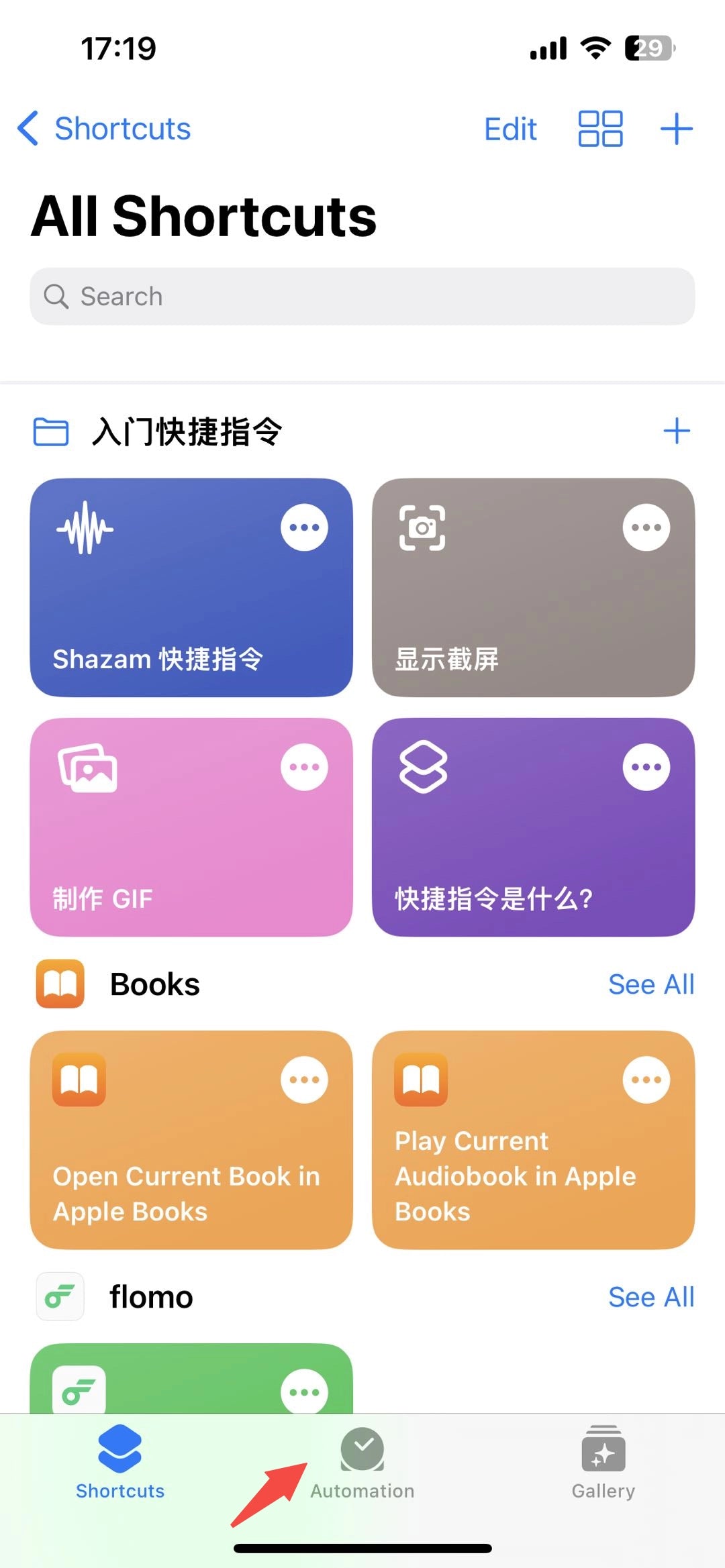Open options for 制作 GIF
725x1568 pixels.
(x=304, y=767)
